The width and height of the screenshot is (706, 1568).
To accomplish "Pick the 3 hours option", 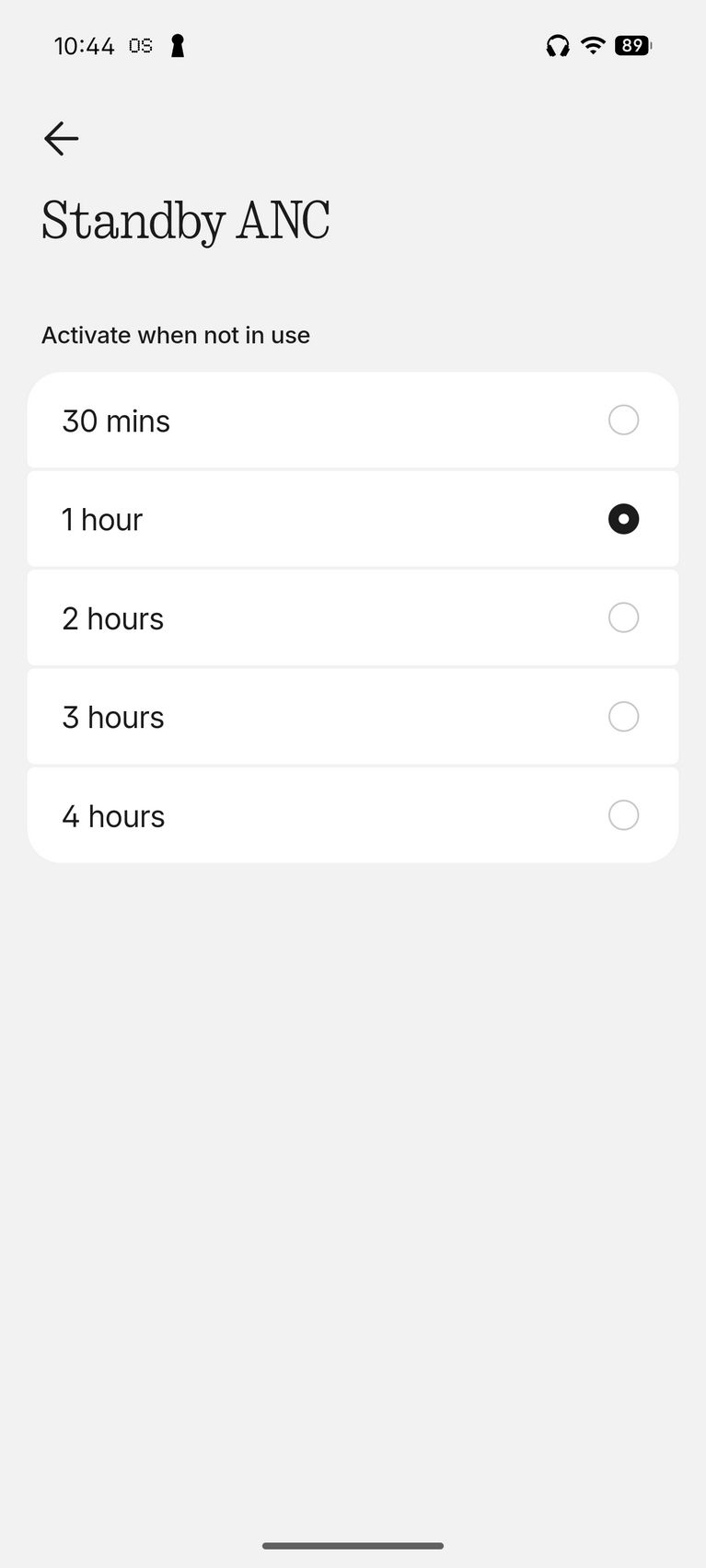I will coord(353,717).
